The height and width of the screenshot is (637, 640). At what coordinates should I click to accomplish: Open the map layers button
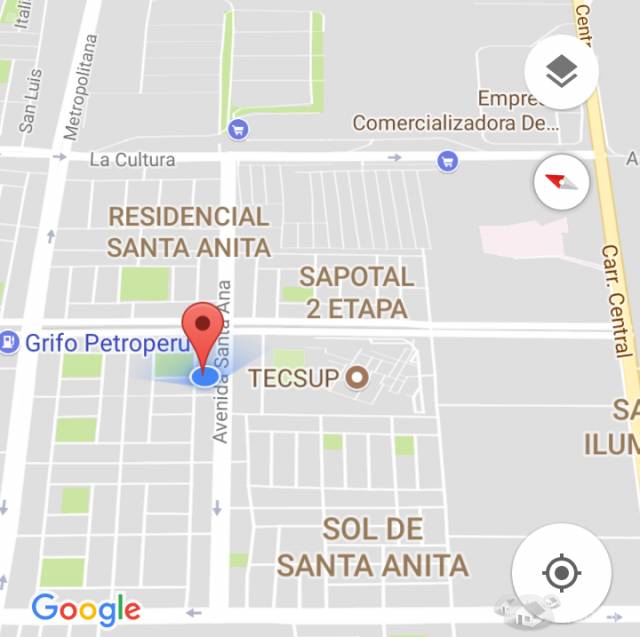coord(561,72)
